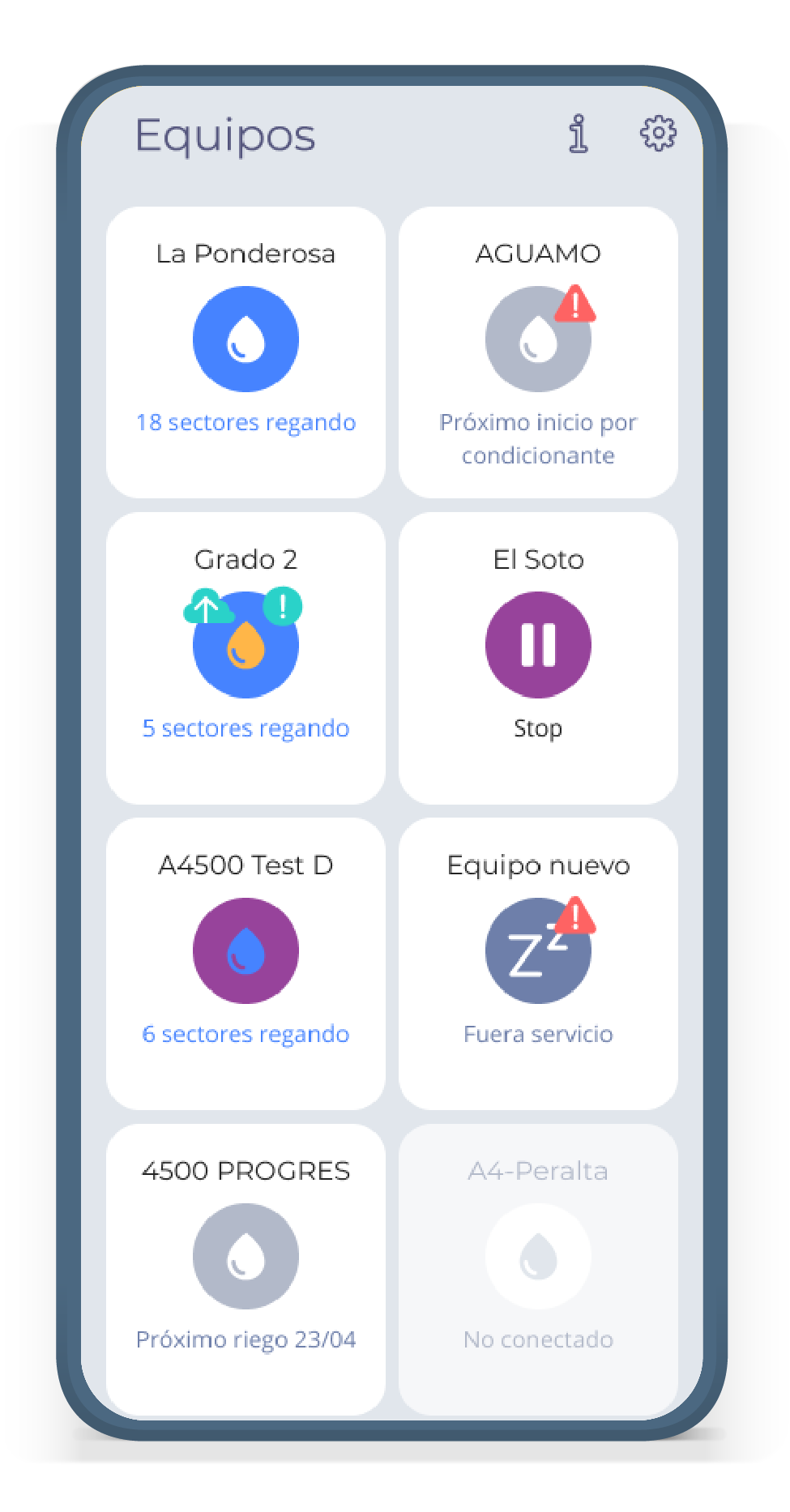This screenshot has width=790, height=1512.
Task: View the 4500 PROGRES equipment card
Action: click(246, 1269)
